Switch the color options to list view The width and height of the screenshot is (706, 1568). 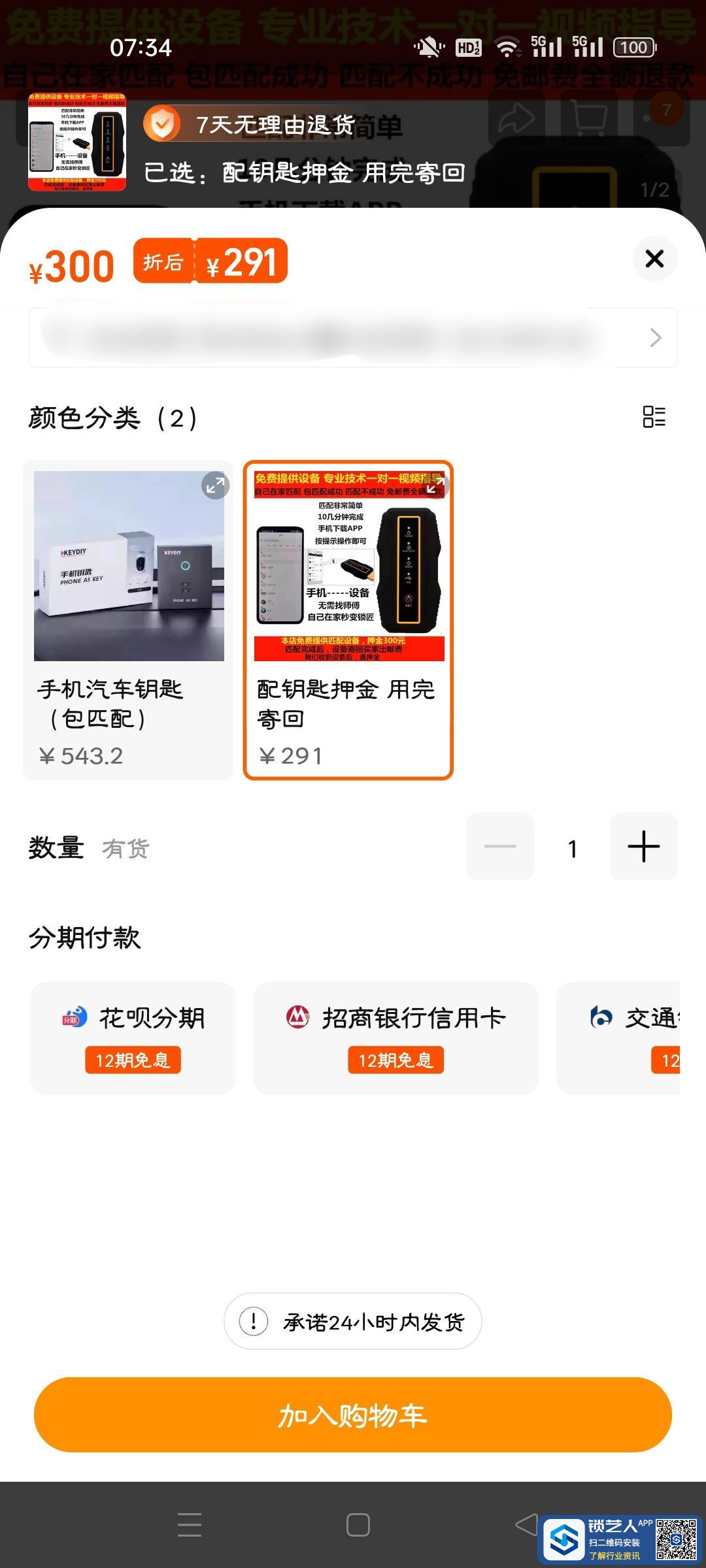(x=654, y=417)
